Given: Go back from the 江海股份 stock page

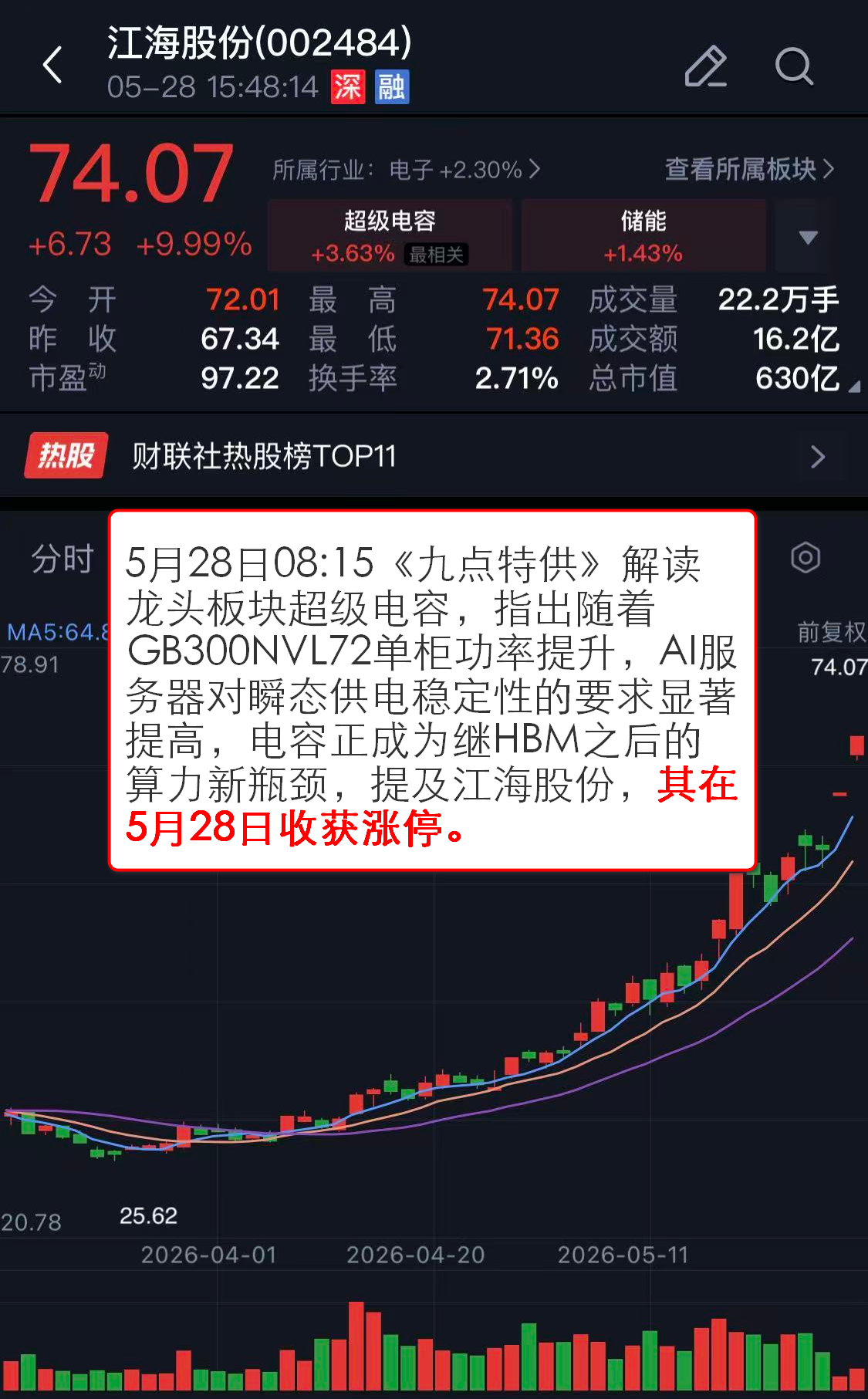Looking at the screenshot, I should pyautogui.click(x=52, y=65).
